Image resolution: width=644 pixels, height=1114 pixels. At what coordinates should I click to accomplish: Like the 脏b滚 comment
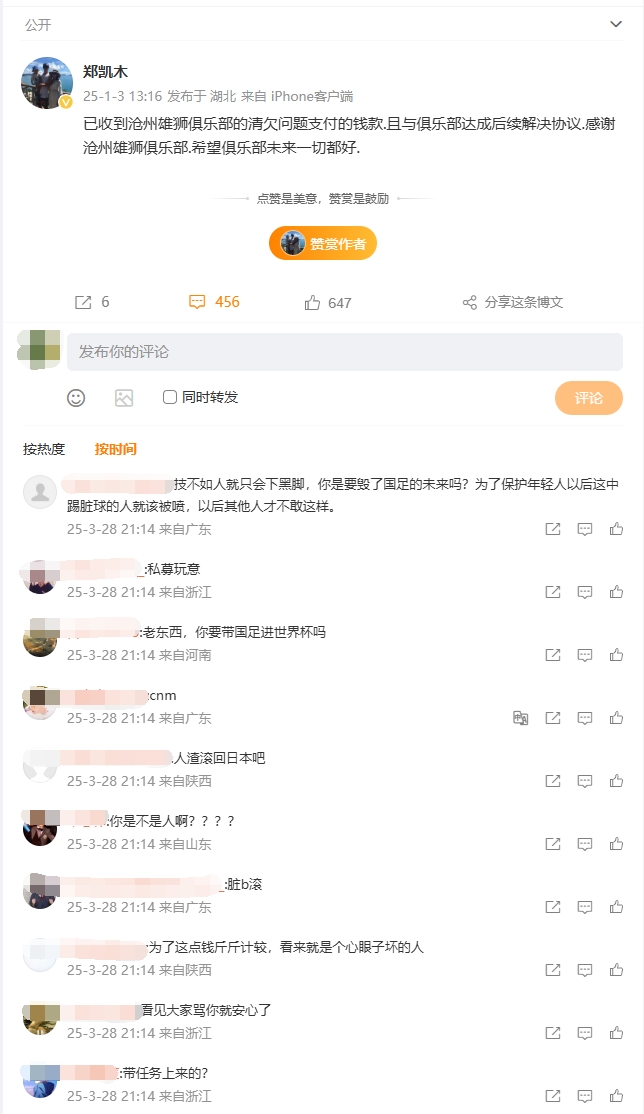[616, 907]
